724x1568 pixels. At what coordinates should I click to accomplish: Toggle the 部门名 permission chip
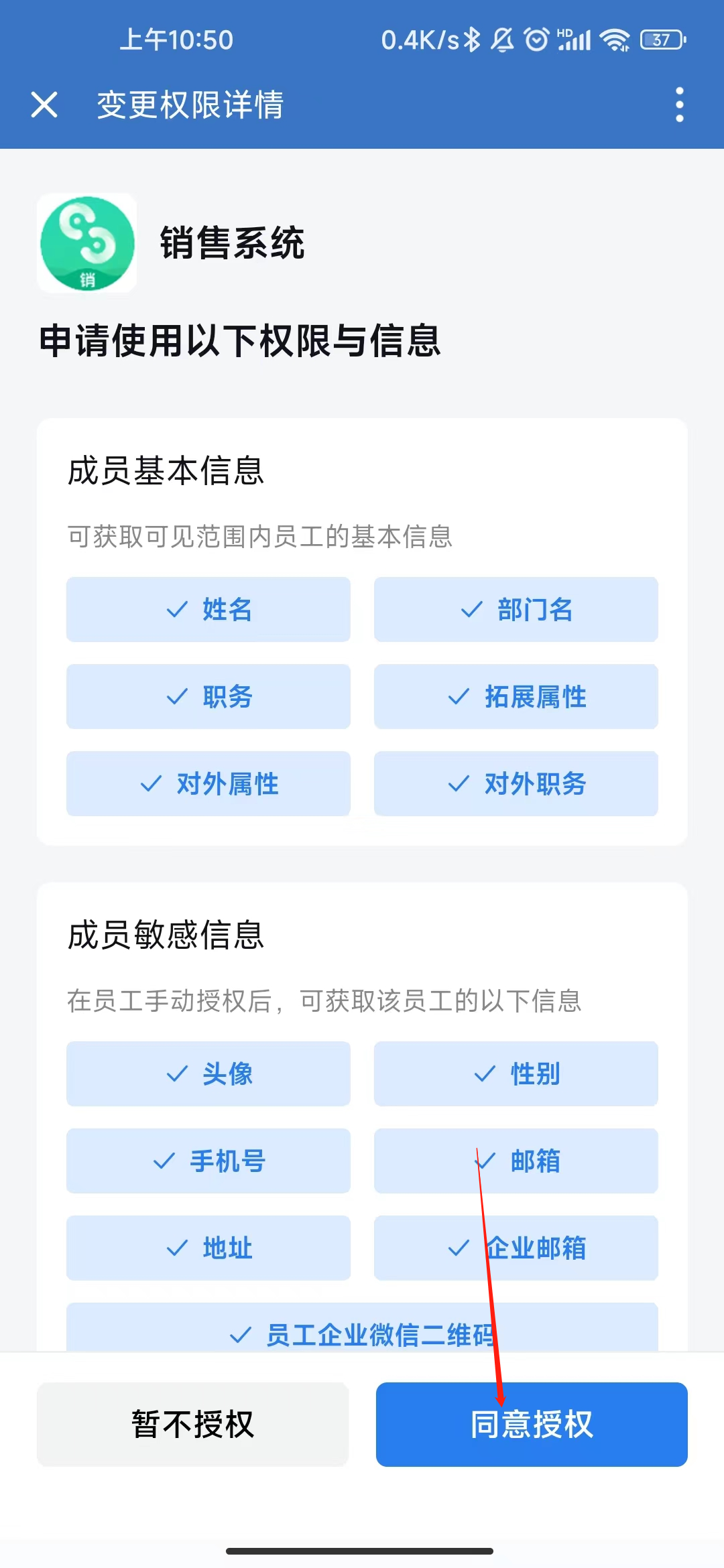click(516, 609)
